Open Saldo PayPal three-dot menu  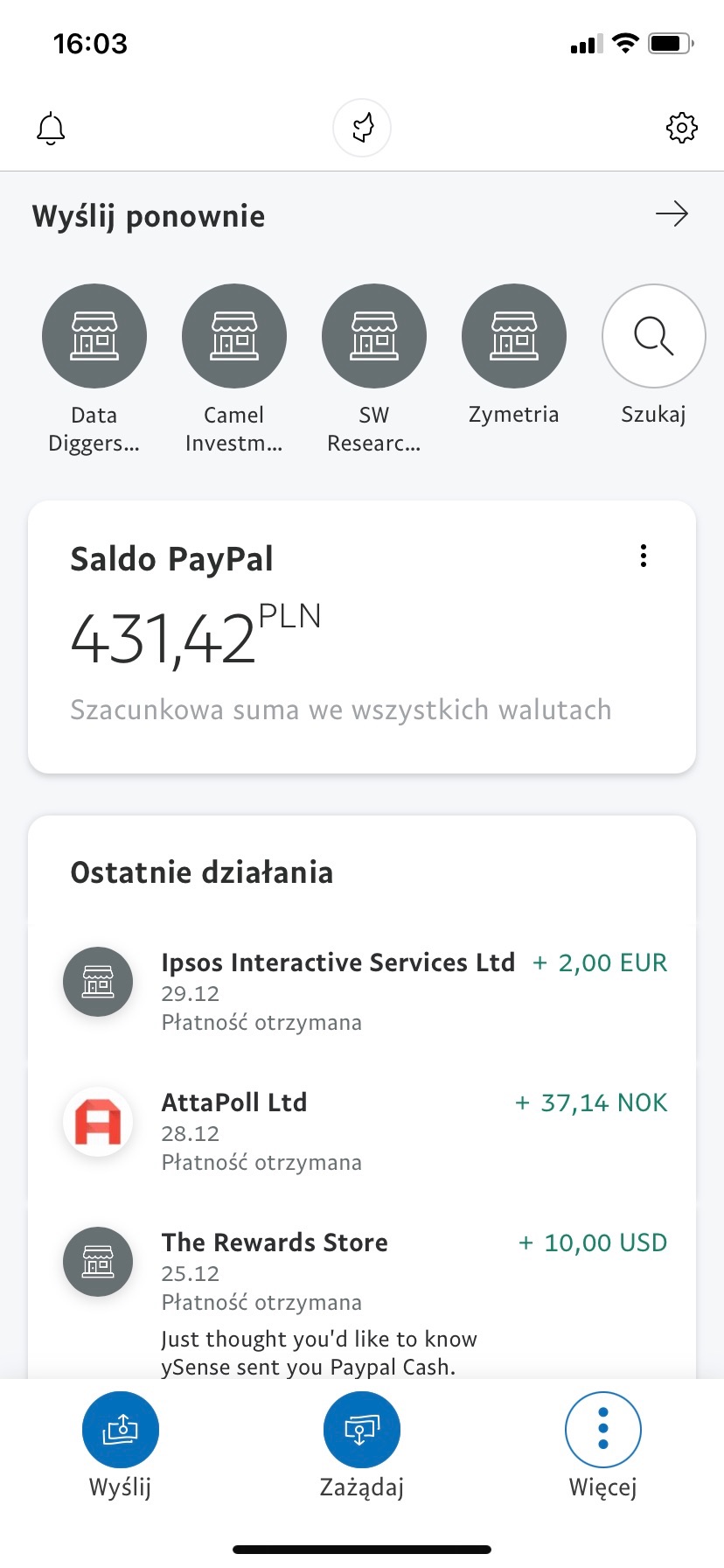click(644, 556)
